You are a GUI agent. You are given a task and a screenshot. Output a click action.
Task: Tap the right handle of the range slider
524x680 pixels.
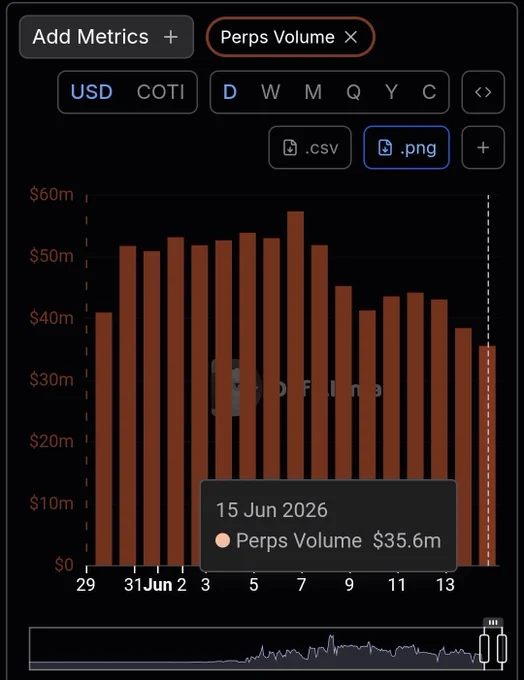(x=502, y=648)
